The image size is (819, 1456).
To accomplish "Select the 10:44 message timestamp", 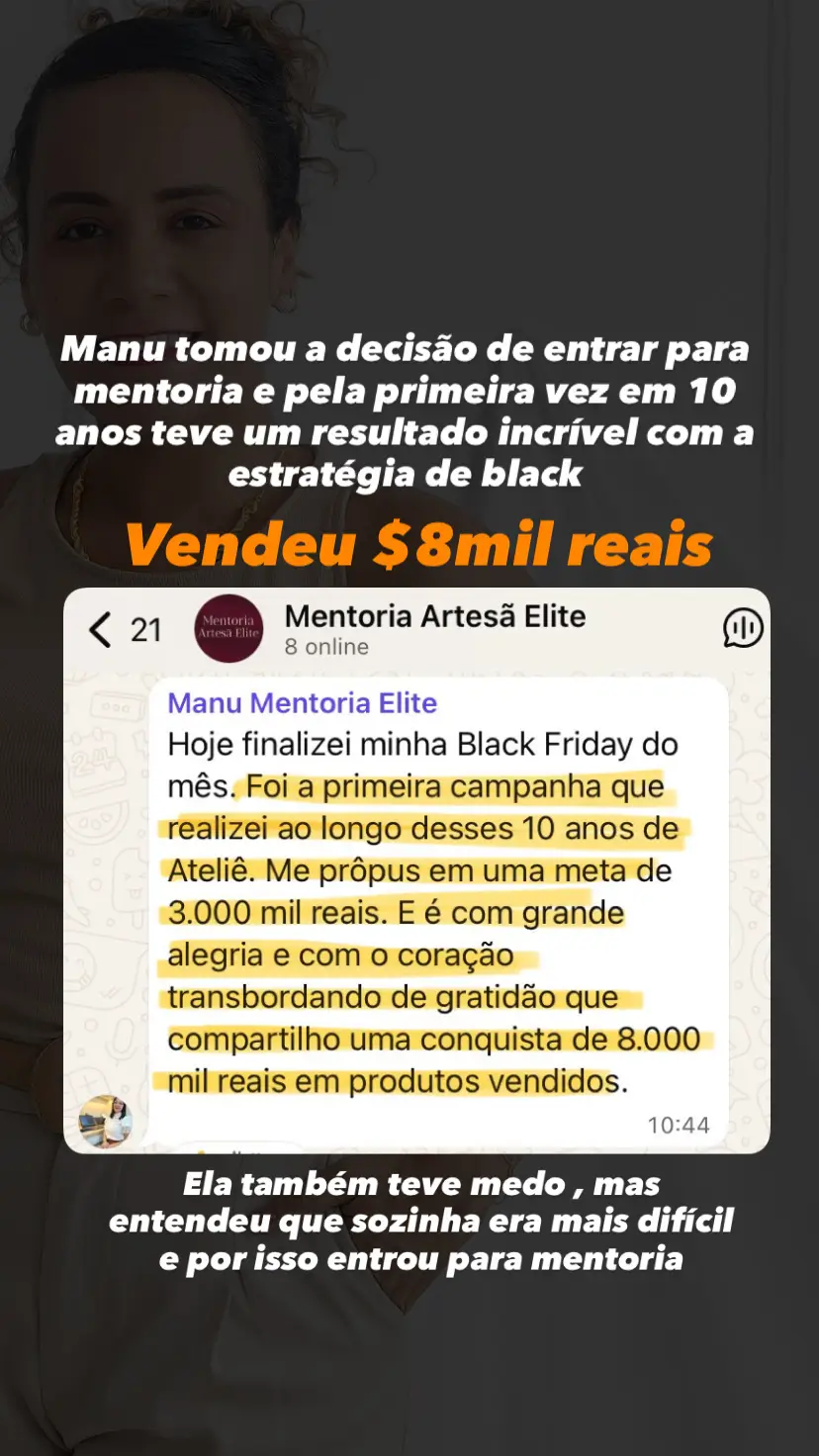I will pyautogui.click(x=678, y=1124).
